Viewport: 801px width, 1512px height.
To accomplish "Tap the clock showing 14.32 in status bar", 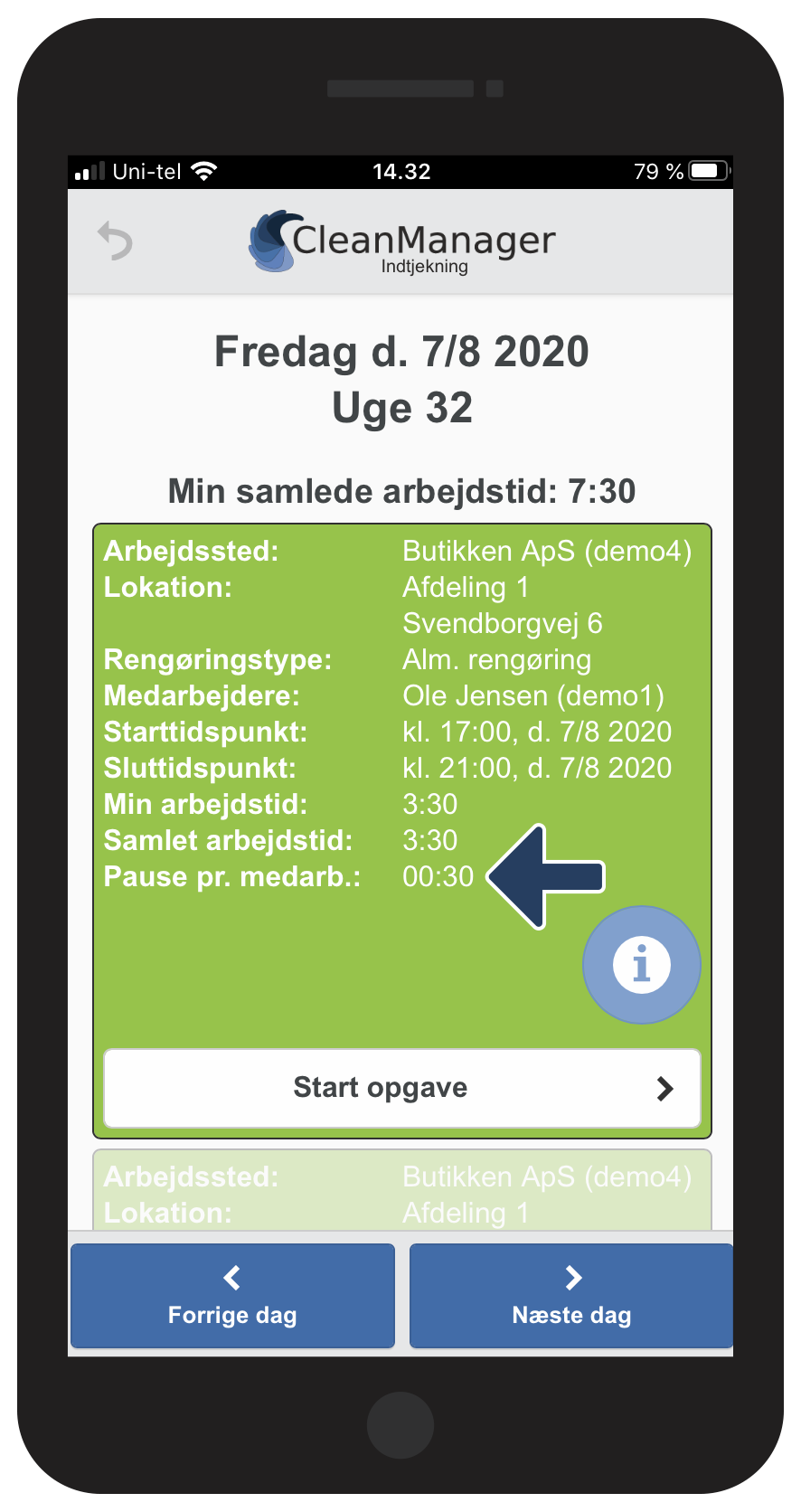I will (x=400, y=172).
